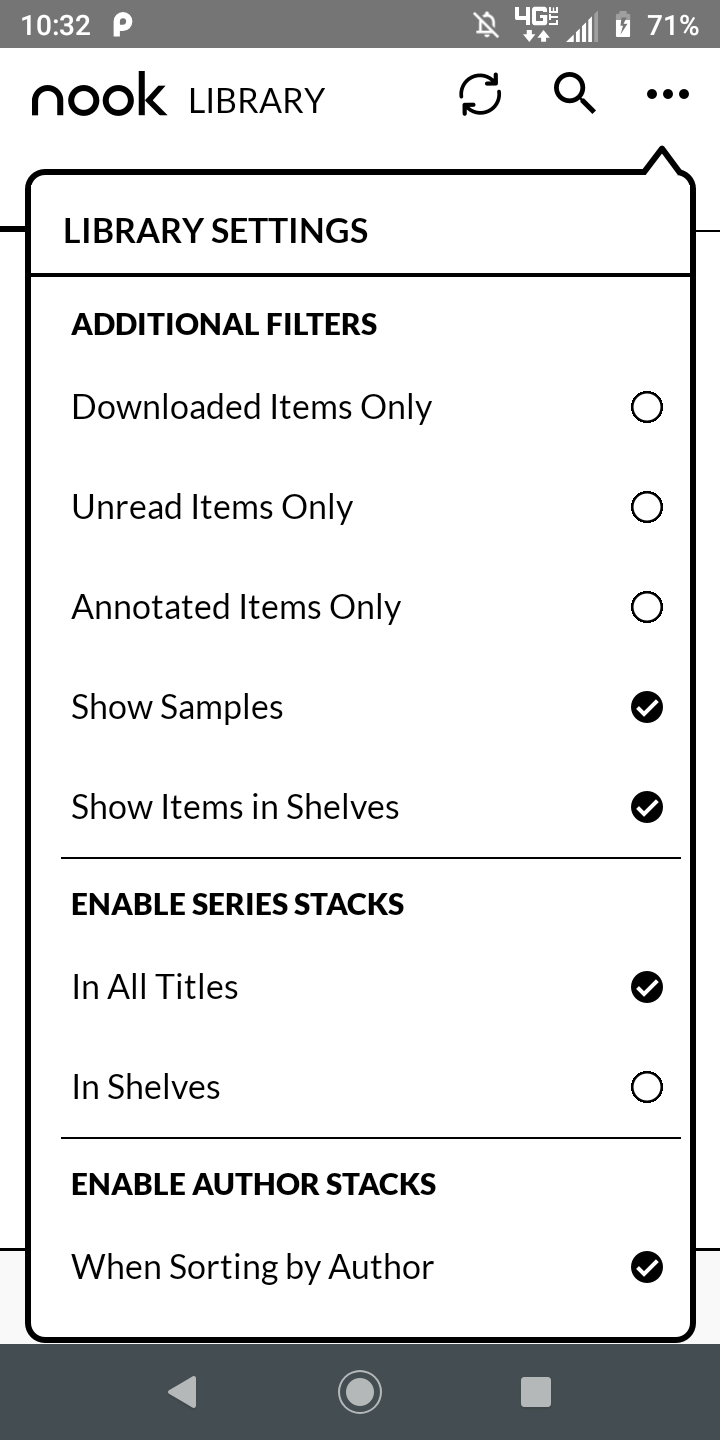Uncheck Show Items in Shelves

tap(646, 807)
